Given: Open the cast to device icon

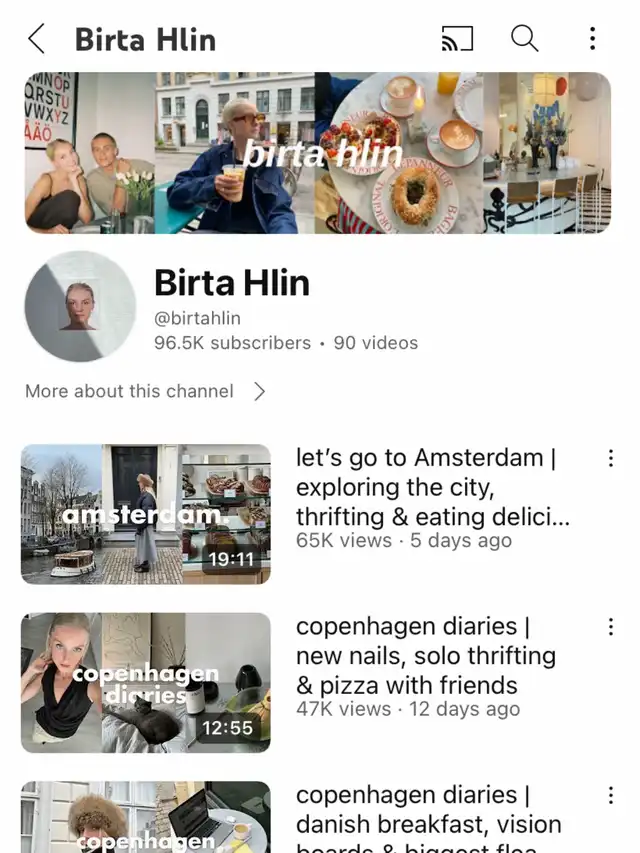Looking at the screenshot, I should 457,39.
